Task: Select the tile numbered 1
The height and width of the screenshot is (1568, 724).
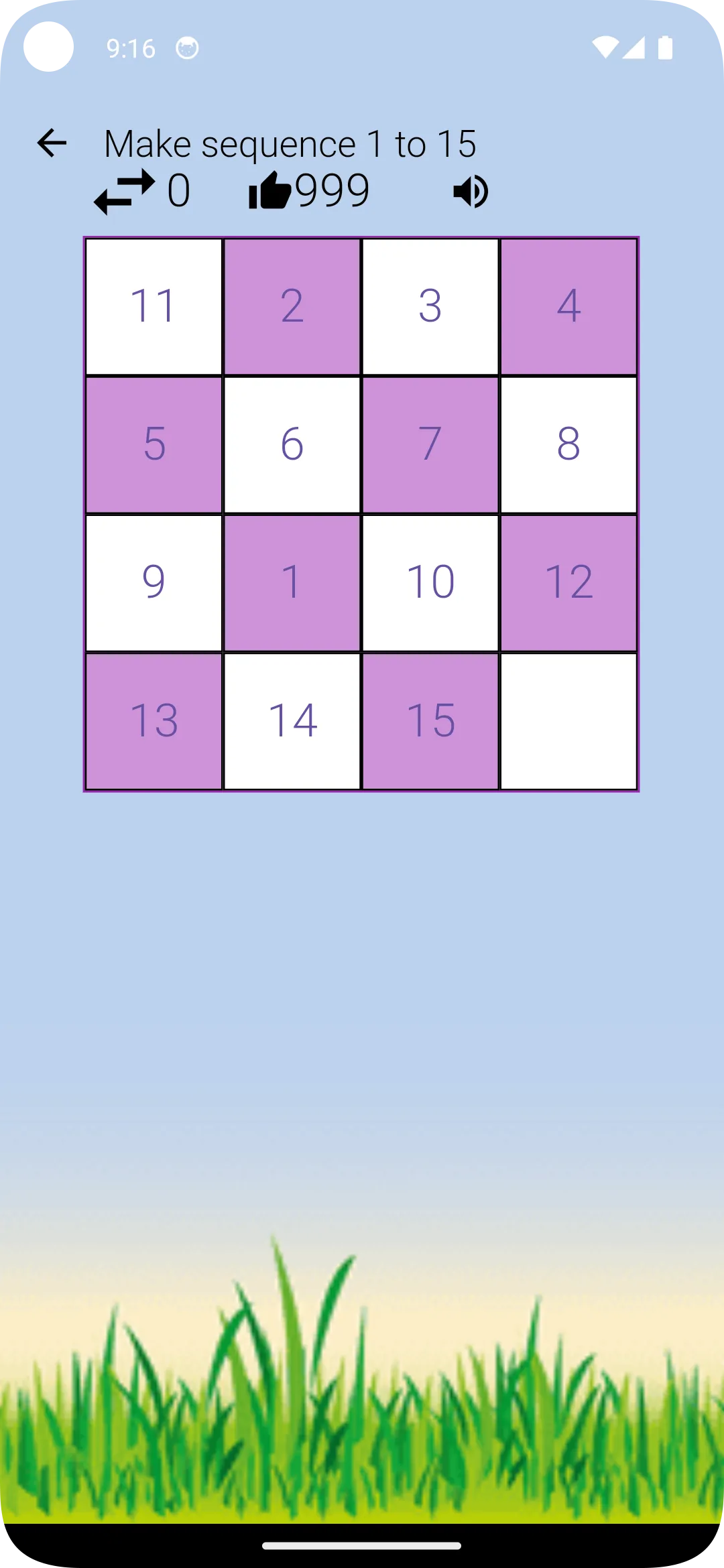Action: (292, 582)
